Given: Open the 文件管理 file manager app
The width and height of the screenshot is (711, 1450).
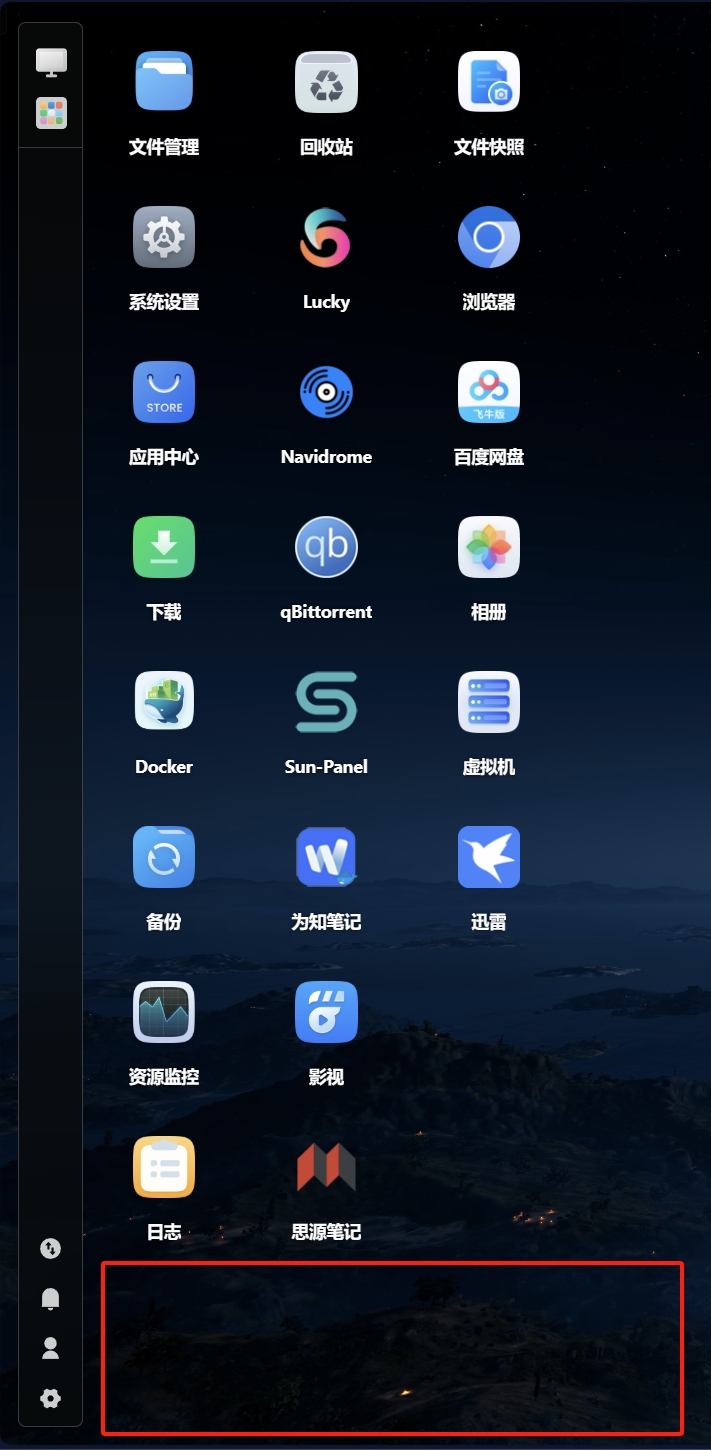Looking at the screenshot, I should [164, 82].
